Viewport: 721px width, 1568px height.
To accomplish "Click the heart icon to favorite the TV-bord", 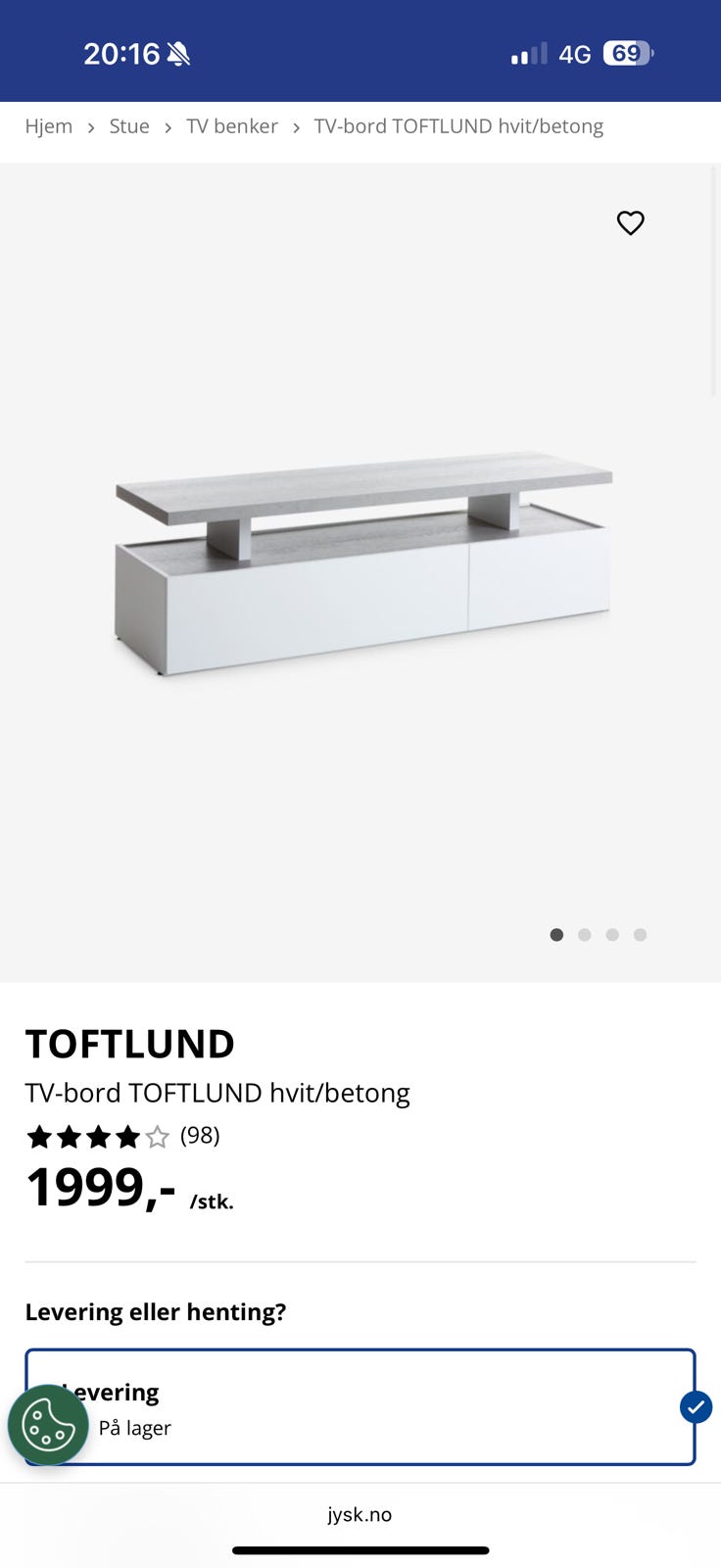I will pos(630,222).
